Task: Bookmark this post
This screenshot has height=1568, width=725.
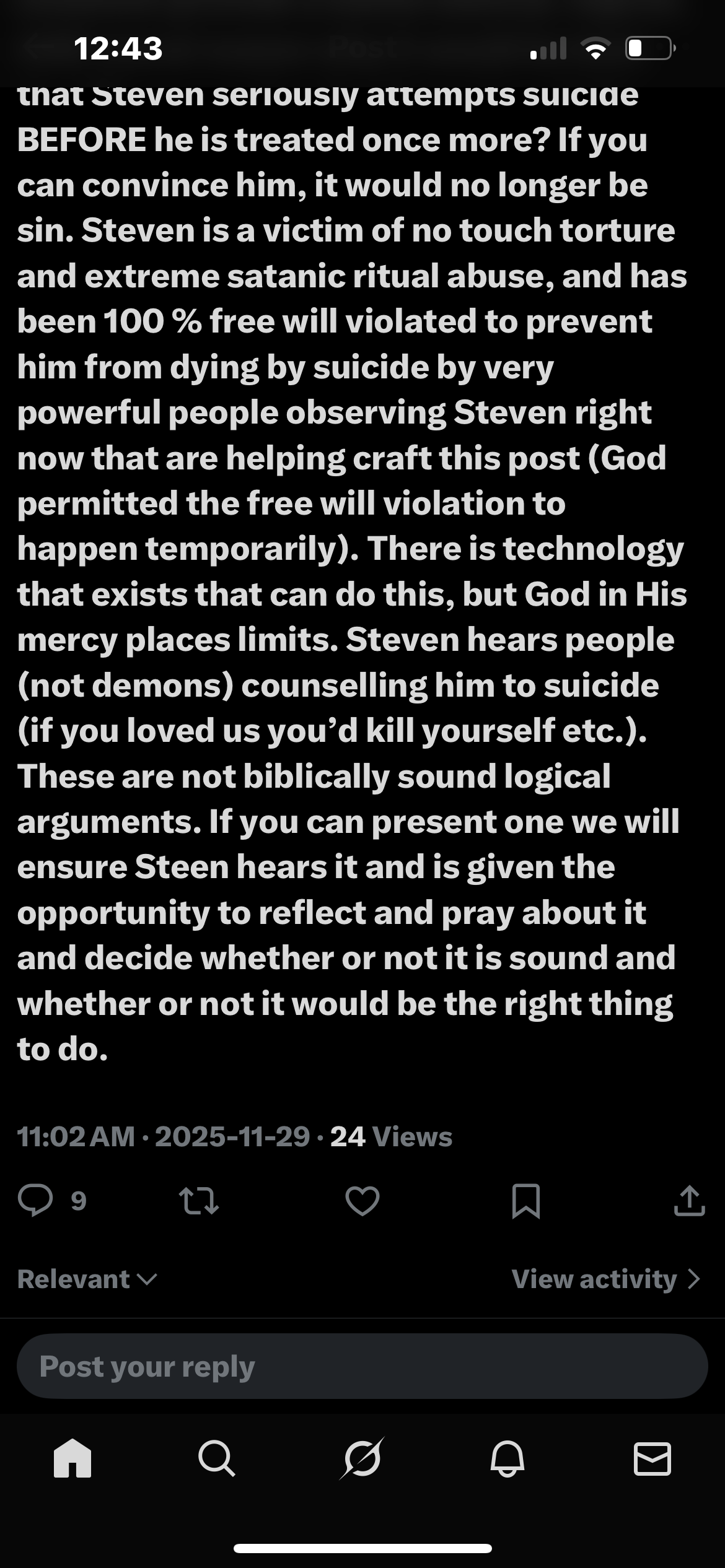Action: tap(526, 1200)
